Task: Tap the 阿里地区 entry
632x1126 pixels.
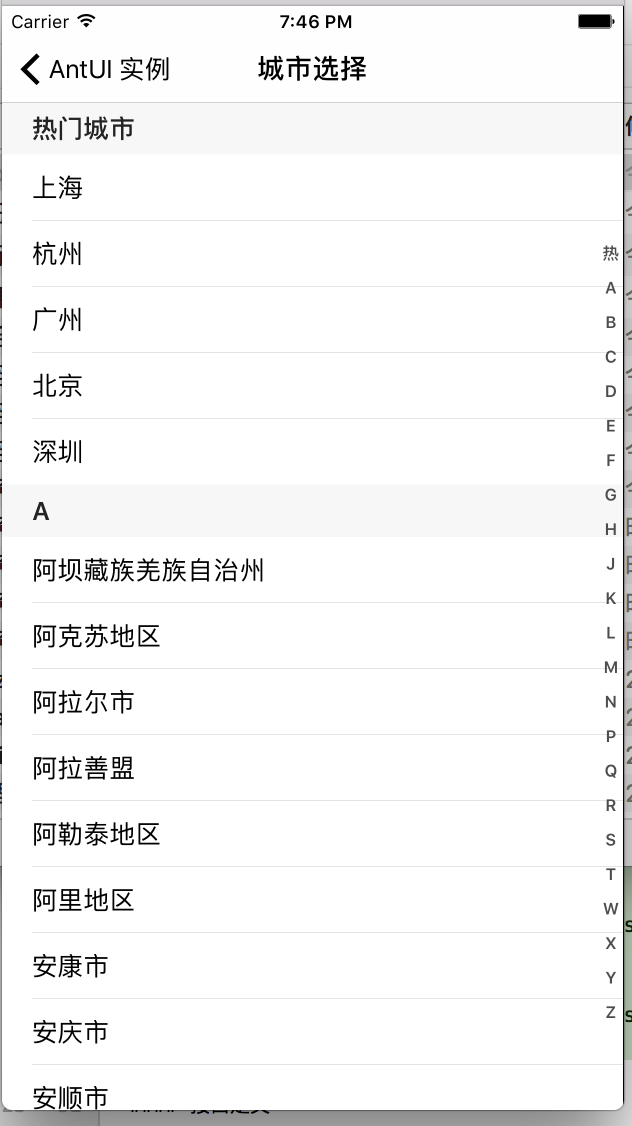Action: click(312, 901)
